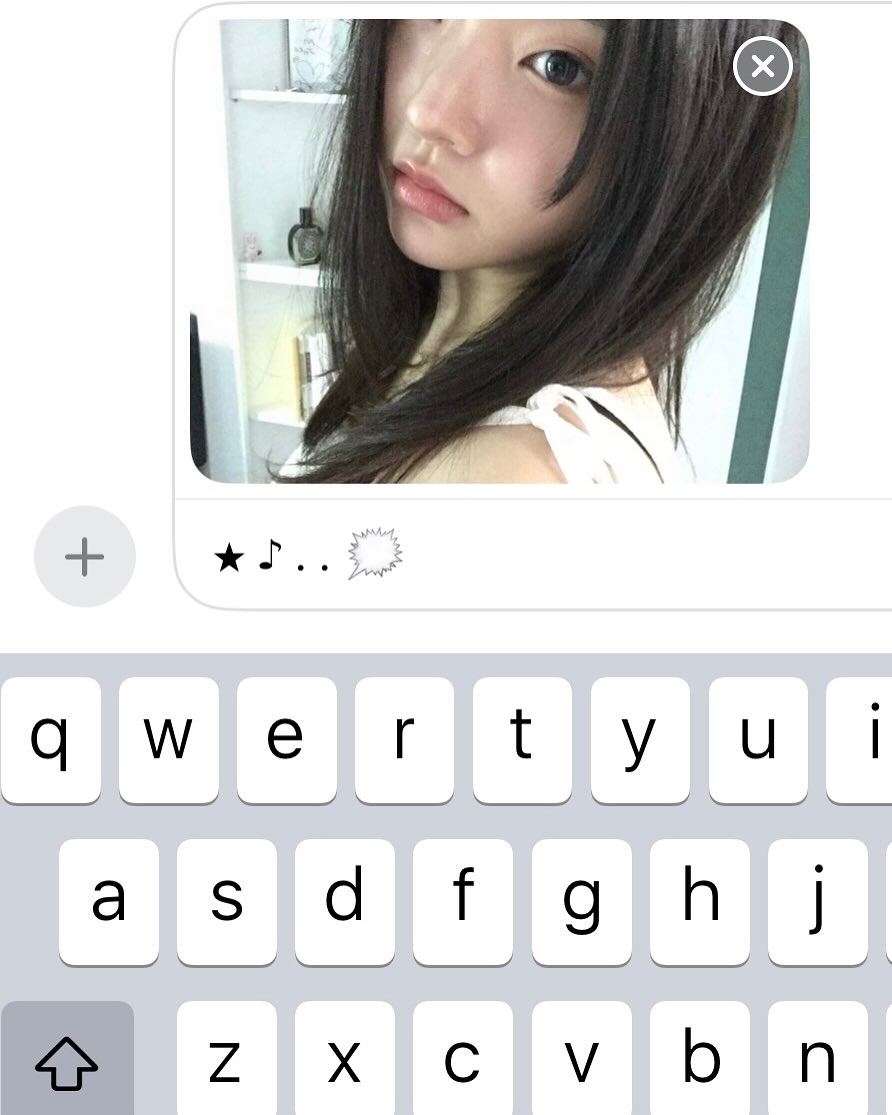
Task: Tap the shift key on the keyboard
Action: (67, 1060)
